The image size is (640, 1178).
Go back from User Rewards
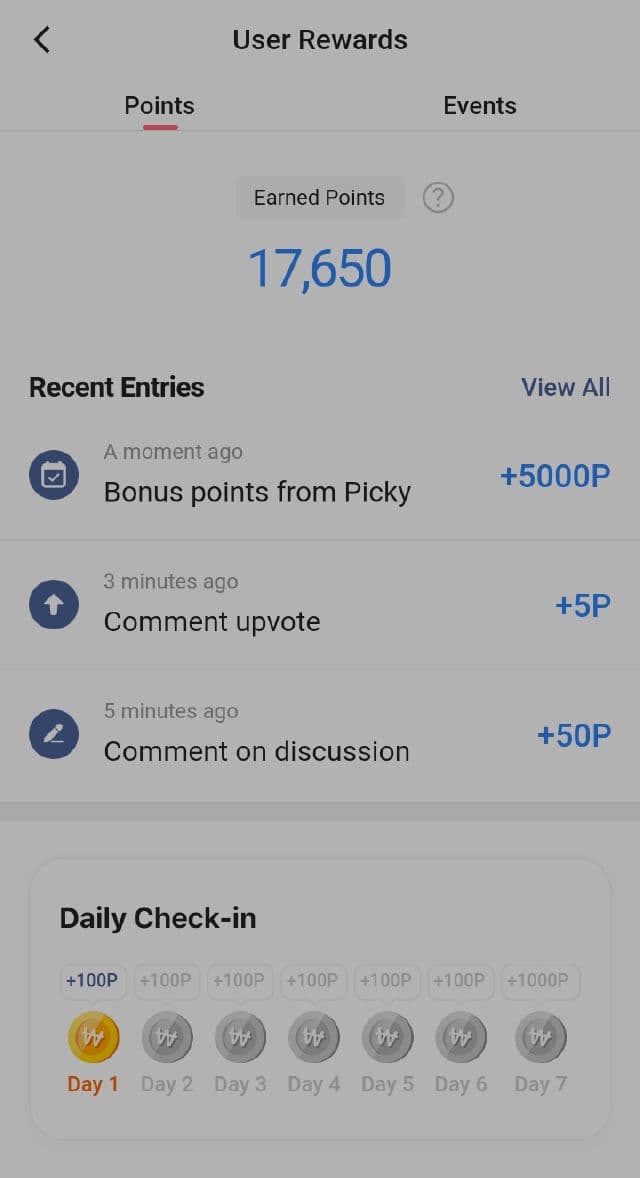click(41, 40)
